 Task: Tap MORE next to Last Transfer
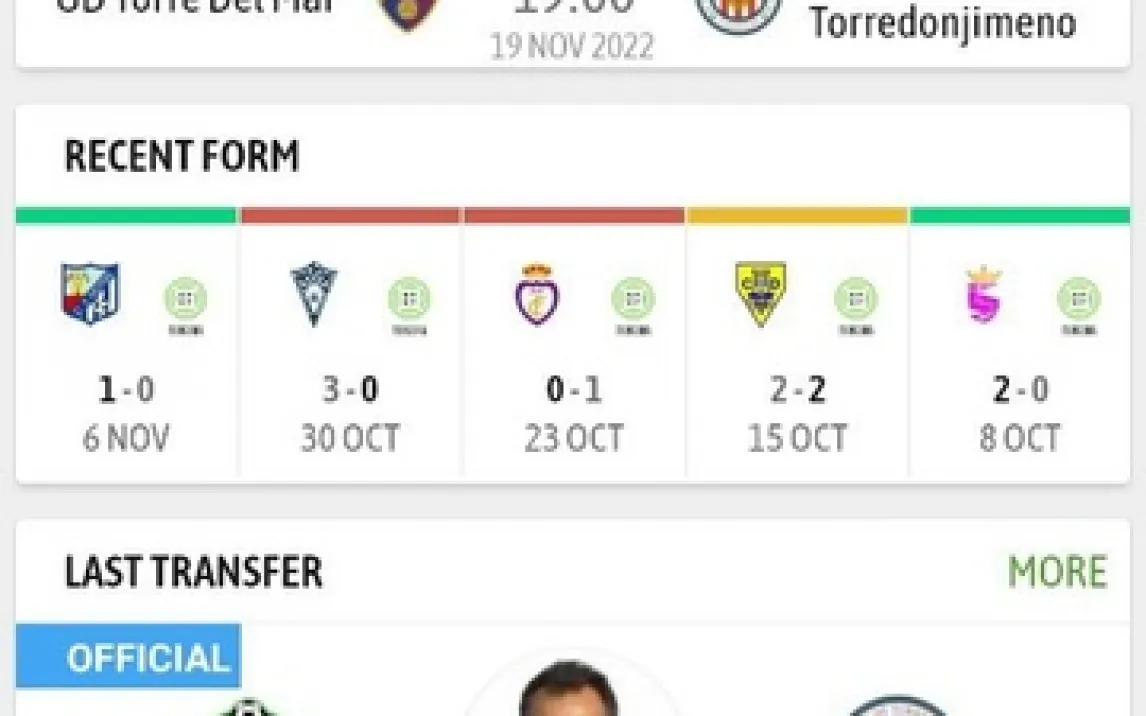point(1057,572)
